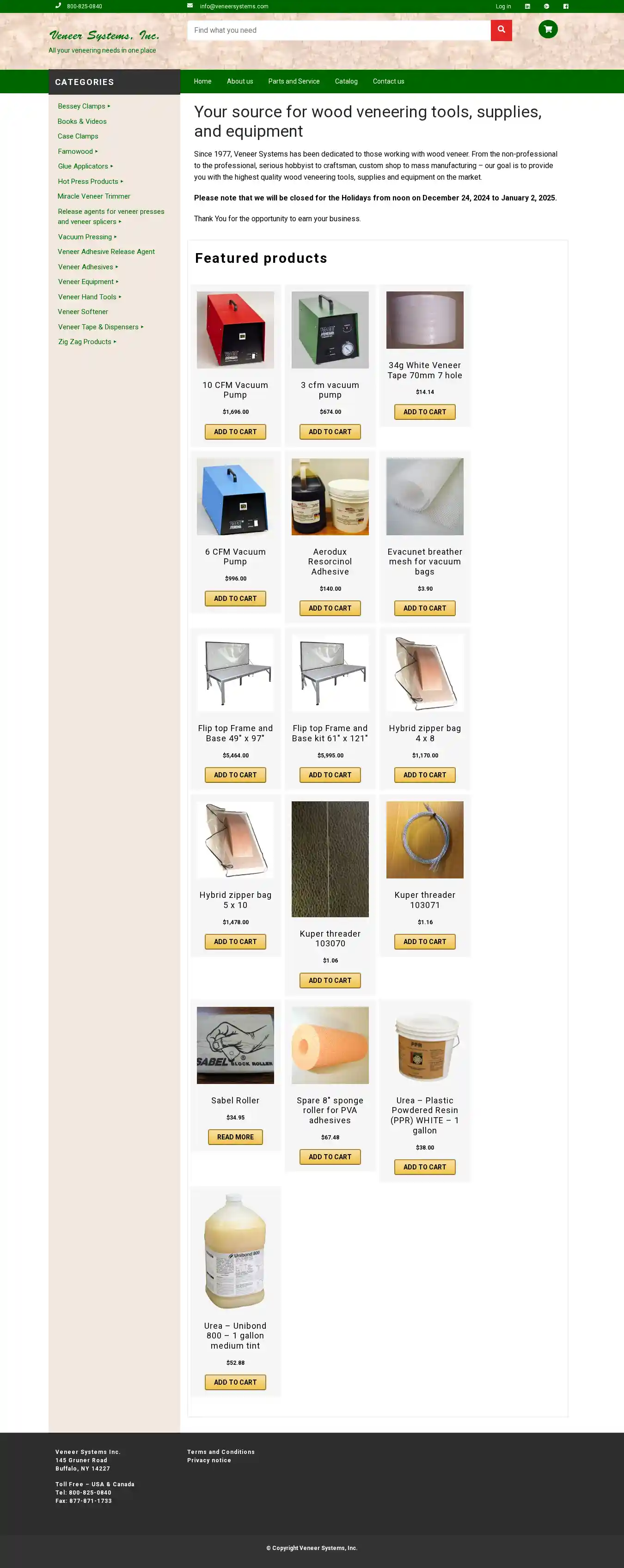Add Aerodux Resorcinol Adhesive to cart

[330, 608]
